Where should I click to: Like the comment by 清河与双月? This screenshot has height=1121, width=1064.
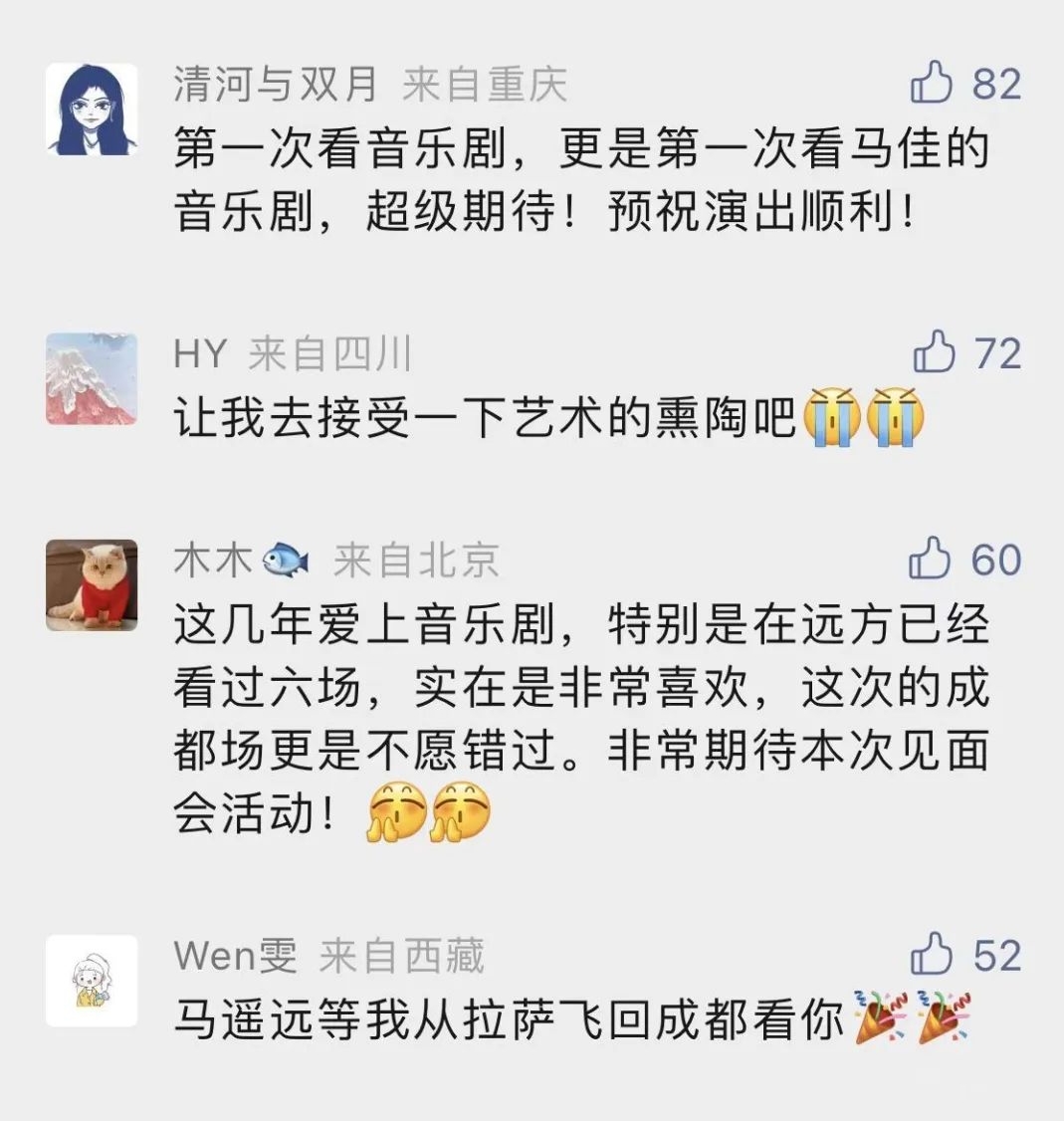click(x=933, y=83)
